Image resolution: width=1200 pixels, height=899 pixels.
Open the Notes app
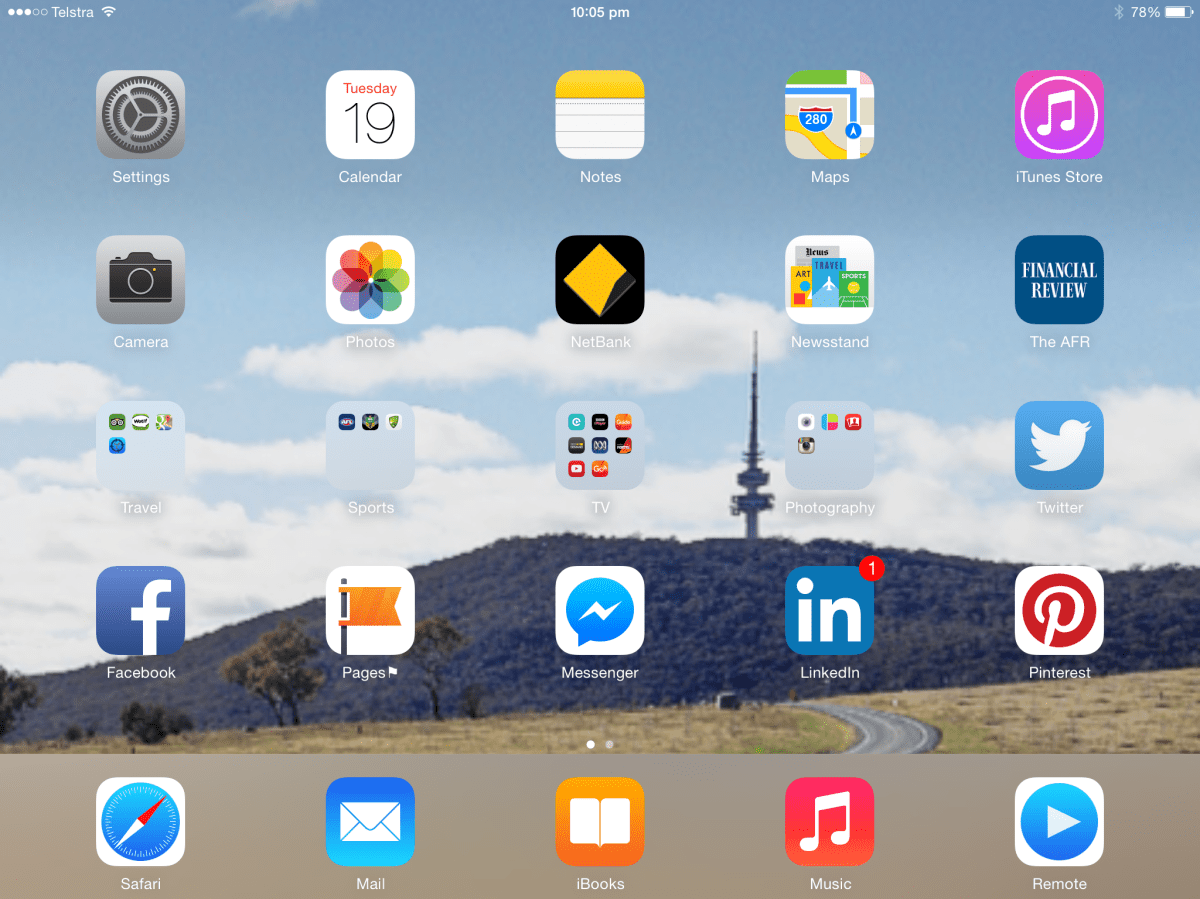(600, 115)
